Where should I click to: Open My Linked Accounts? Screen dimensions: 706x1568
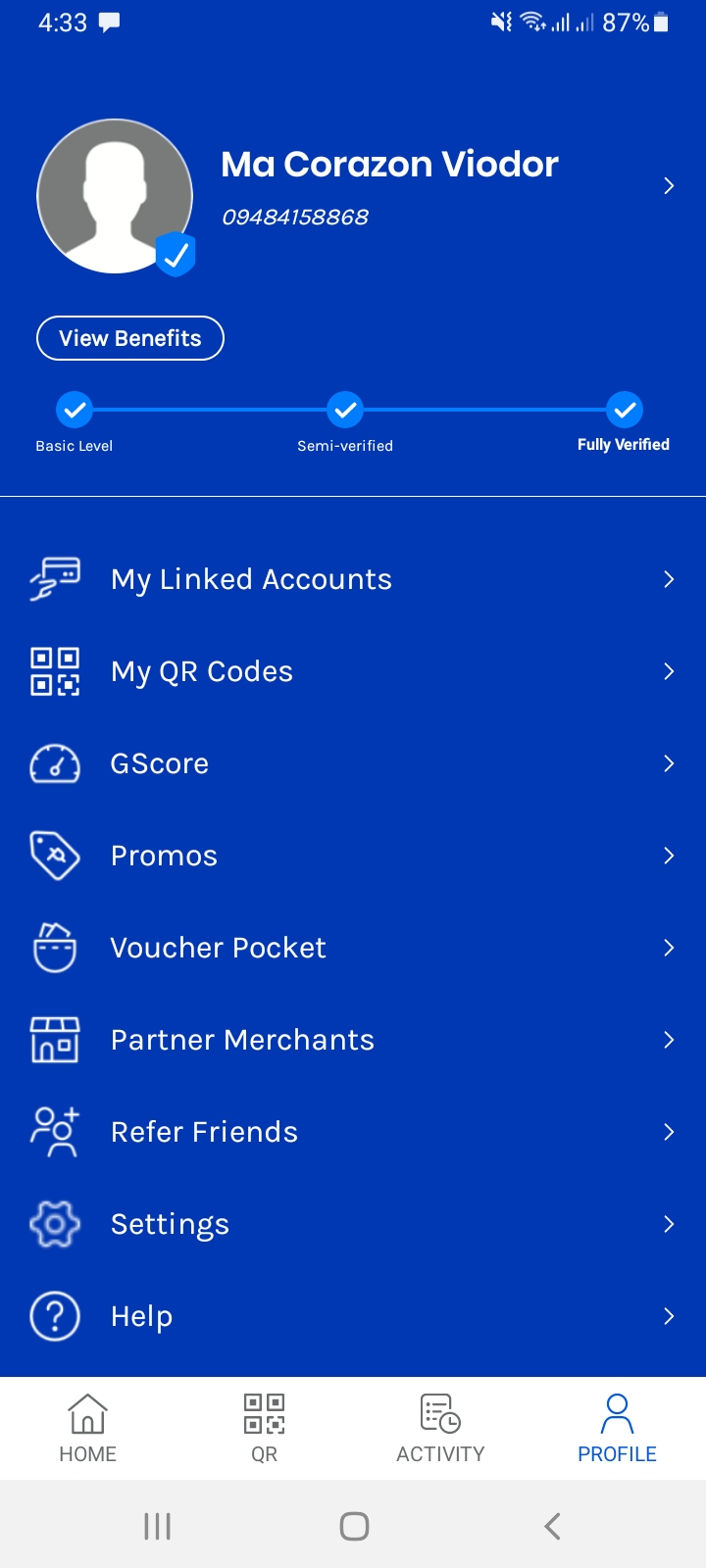point(353,579)
